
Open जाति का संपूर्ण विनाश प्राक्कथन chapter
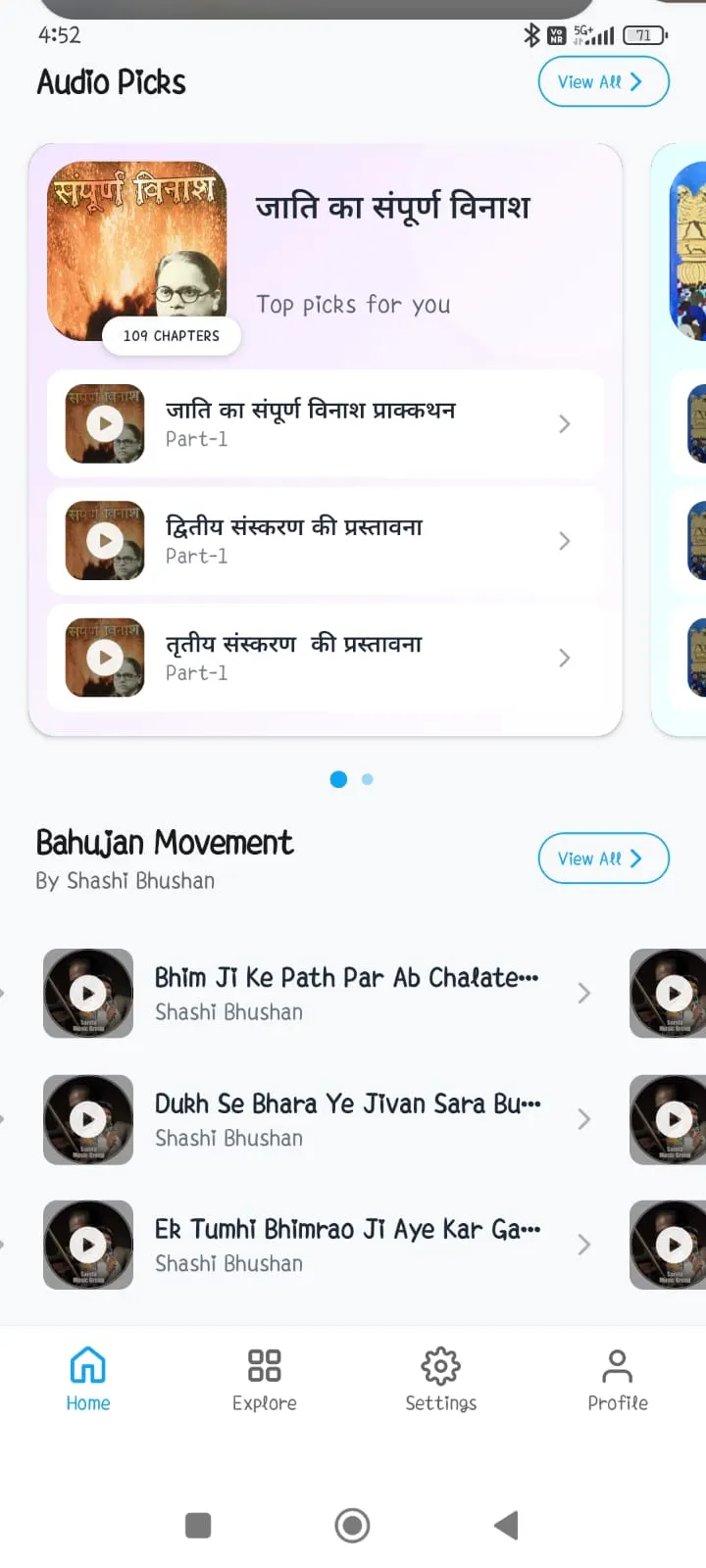click(x=326, y=423)
